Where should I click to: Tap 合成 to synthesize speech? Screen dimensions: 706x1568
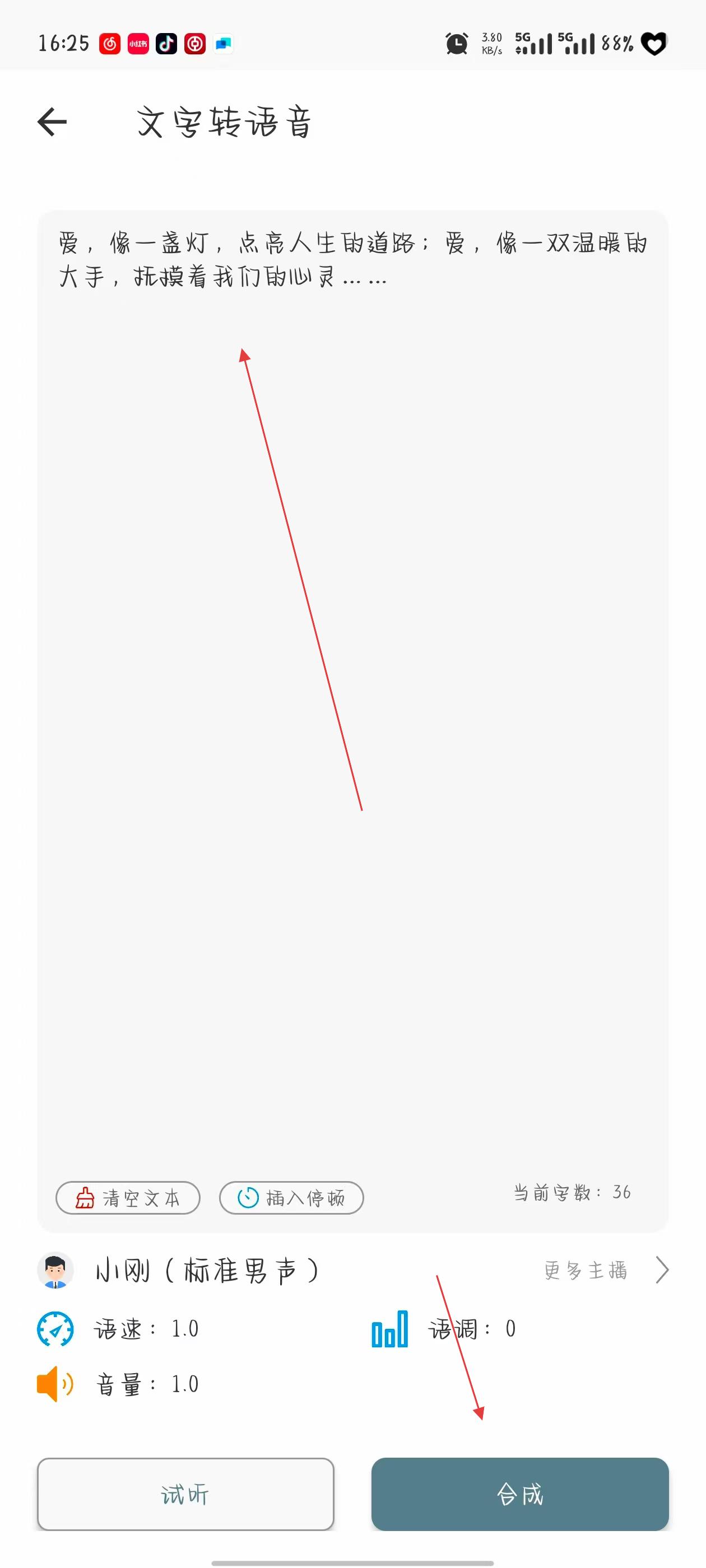[519, 1494]
